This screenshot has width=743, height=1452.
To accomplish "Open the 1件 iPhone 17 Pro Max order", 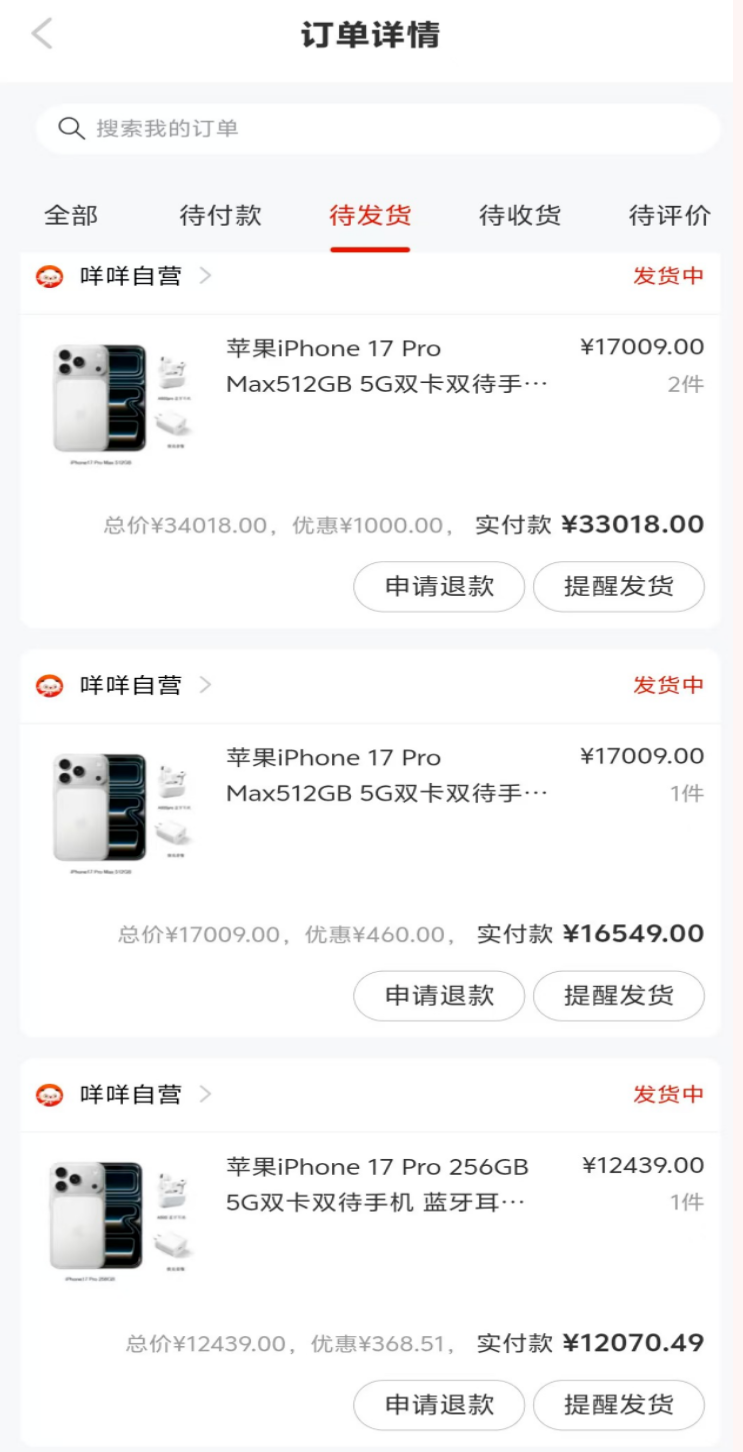I will [386, 776].
